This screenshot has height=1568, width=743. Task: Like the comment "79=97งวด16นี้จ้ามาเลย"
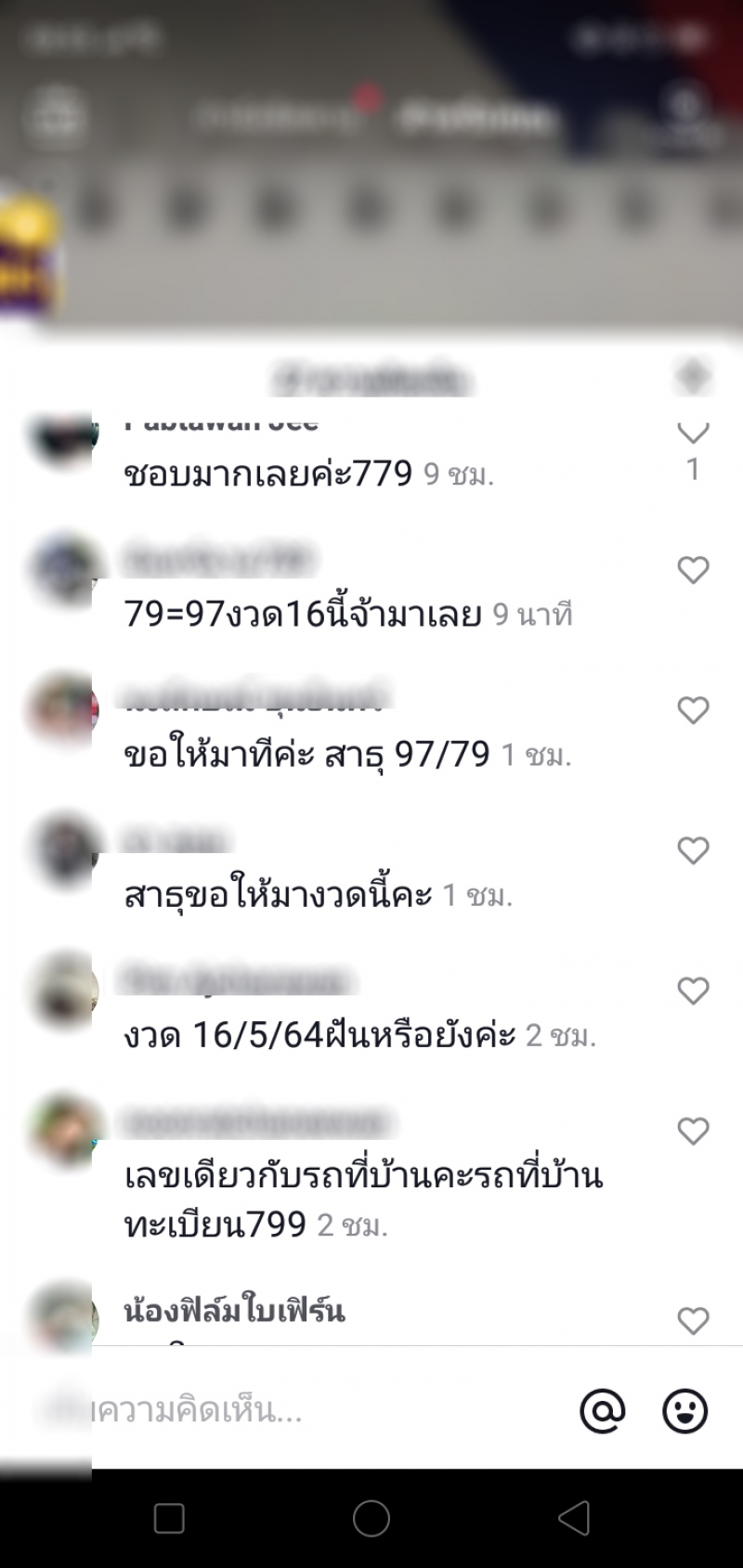click(693, 570)
